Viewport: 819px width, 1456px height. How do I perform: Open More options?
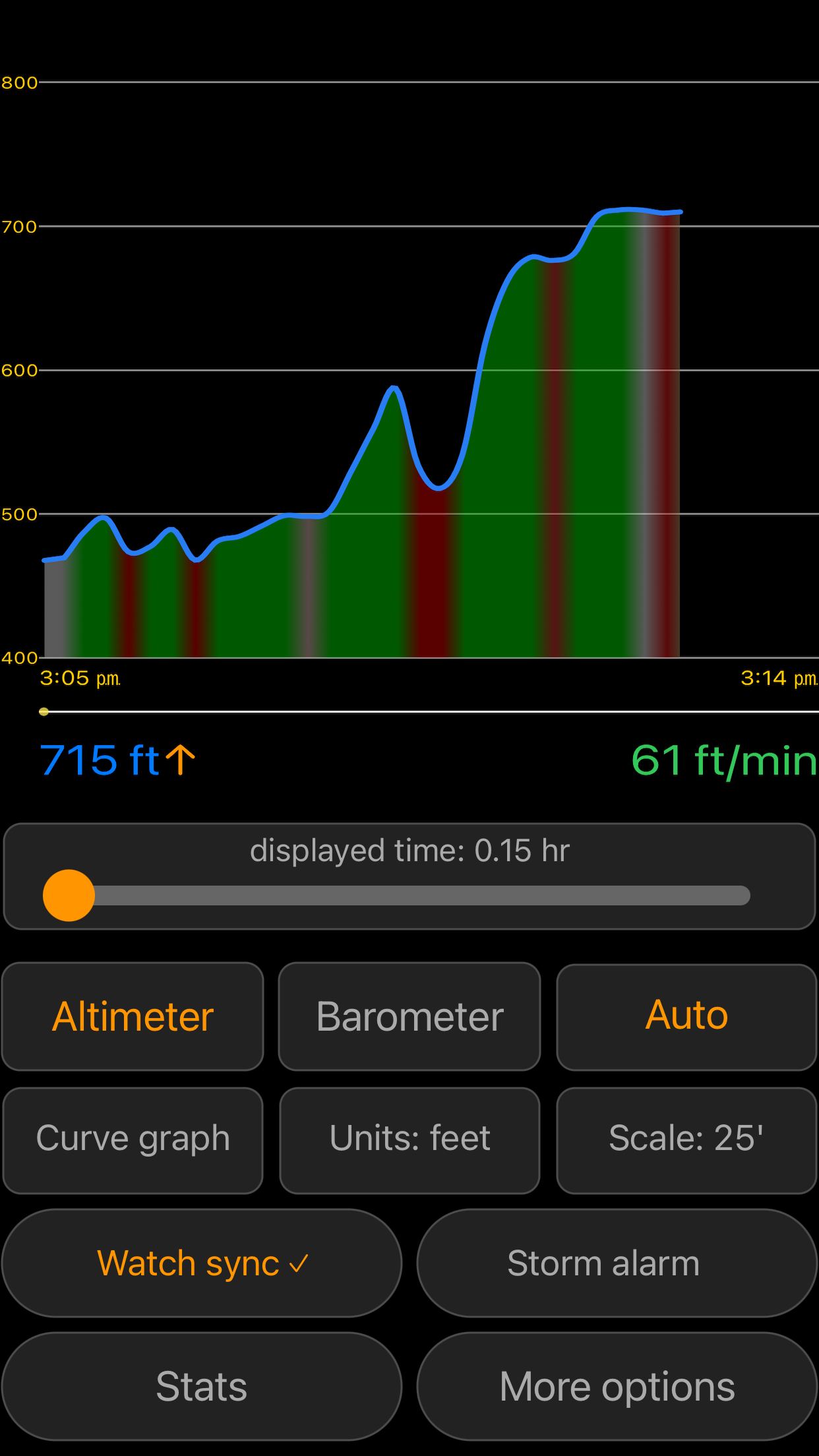coord(617,1386)
